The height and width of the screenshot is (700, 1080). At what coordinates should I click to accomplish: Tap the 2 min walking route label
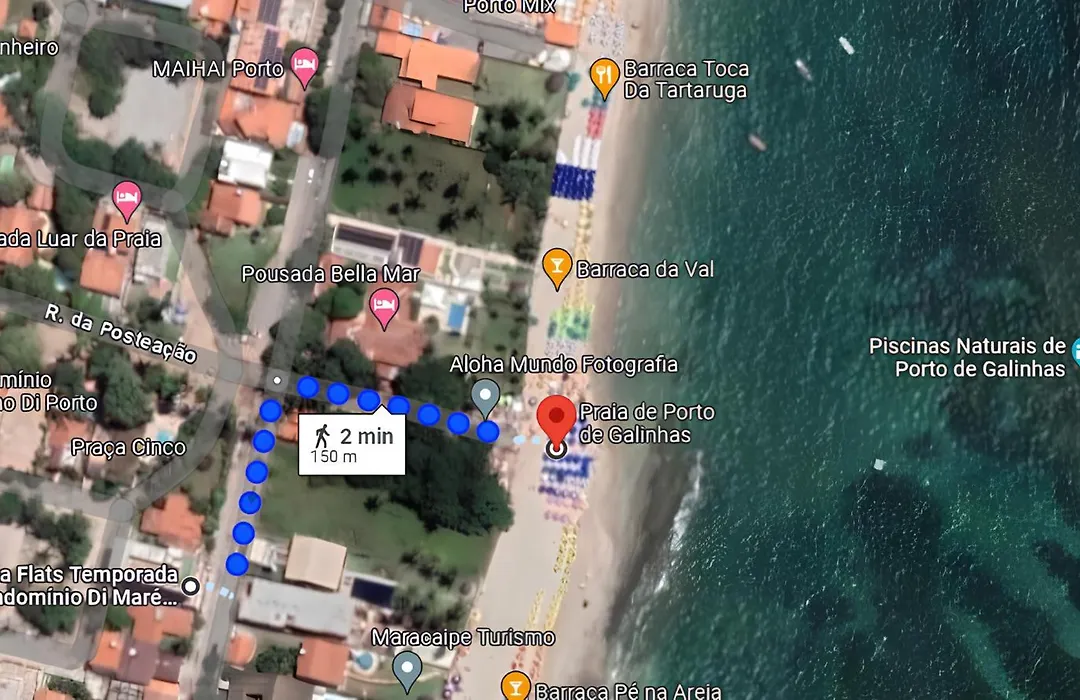(352, 444)
